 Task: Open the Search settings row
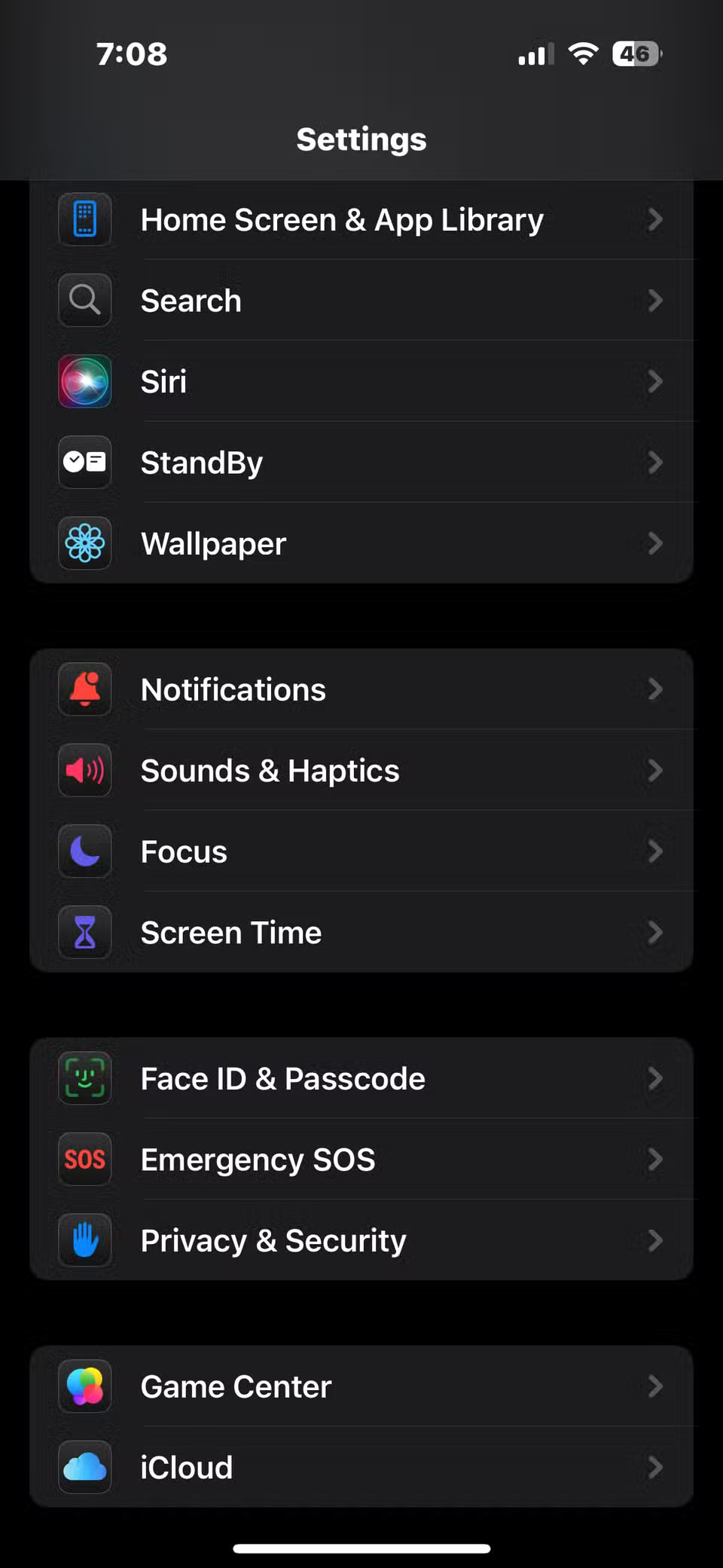(x=361, y=300)
